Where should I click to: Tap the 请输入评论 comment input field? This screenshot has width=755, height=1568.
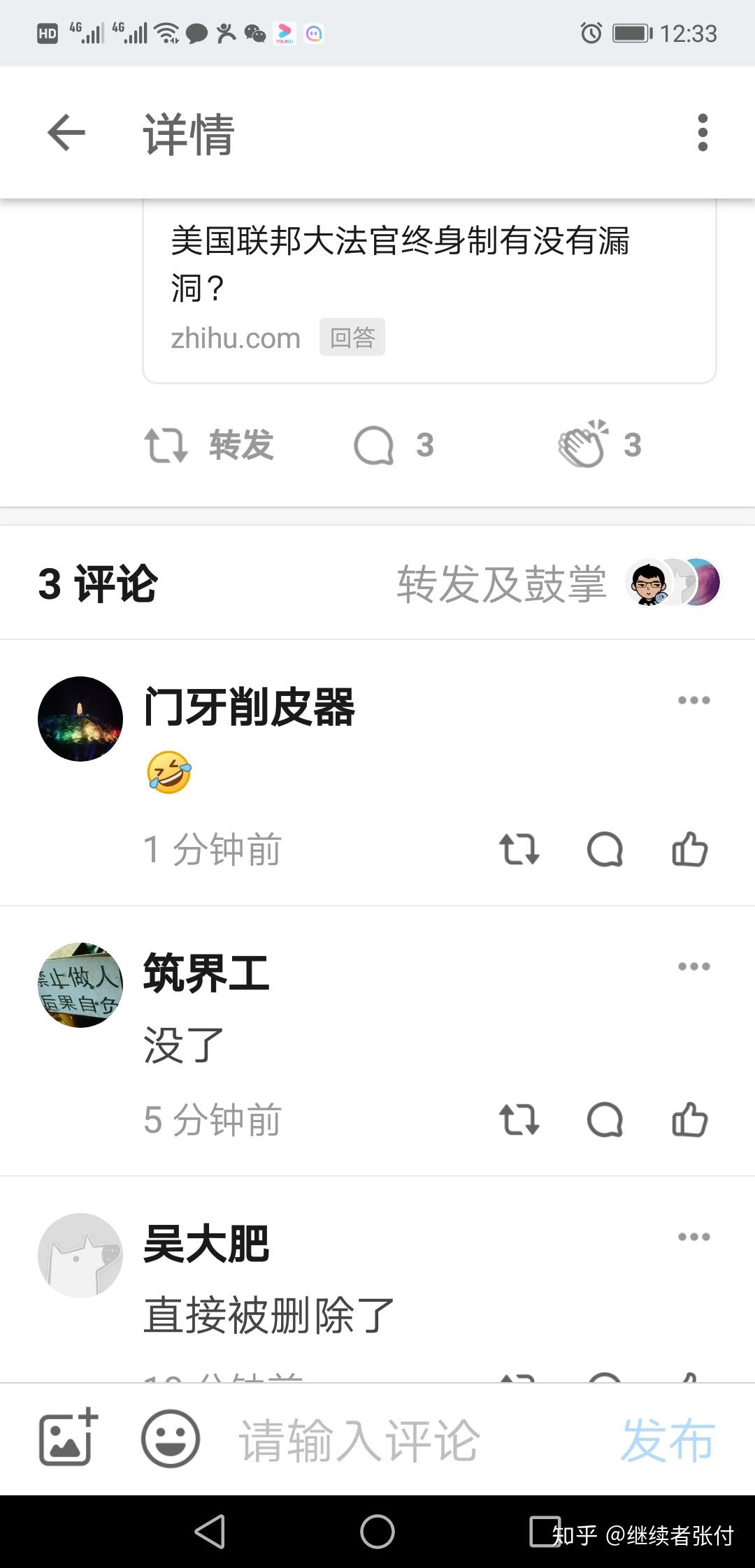point(357,1437)
